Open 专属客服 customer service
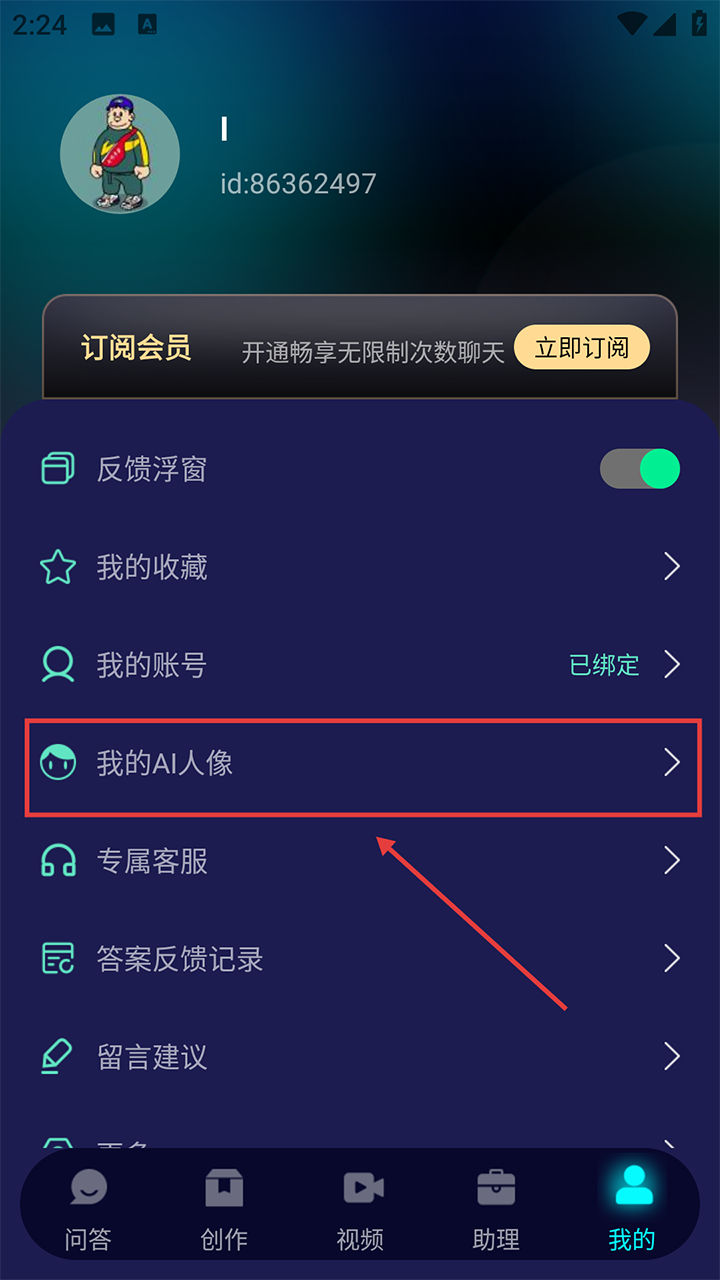This screenshot has width=720, height=1280. [360, 861]
